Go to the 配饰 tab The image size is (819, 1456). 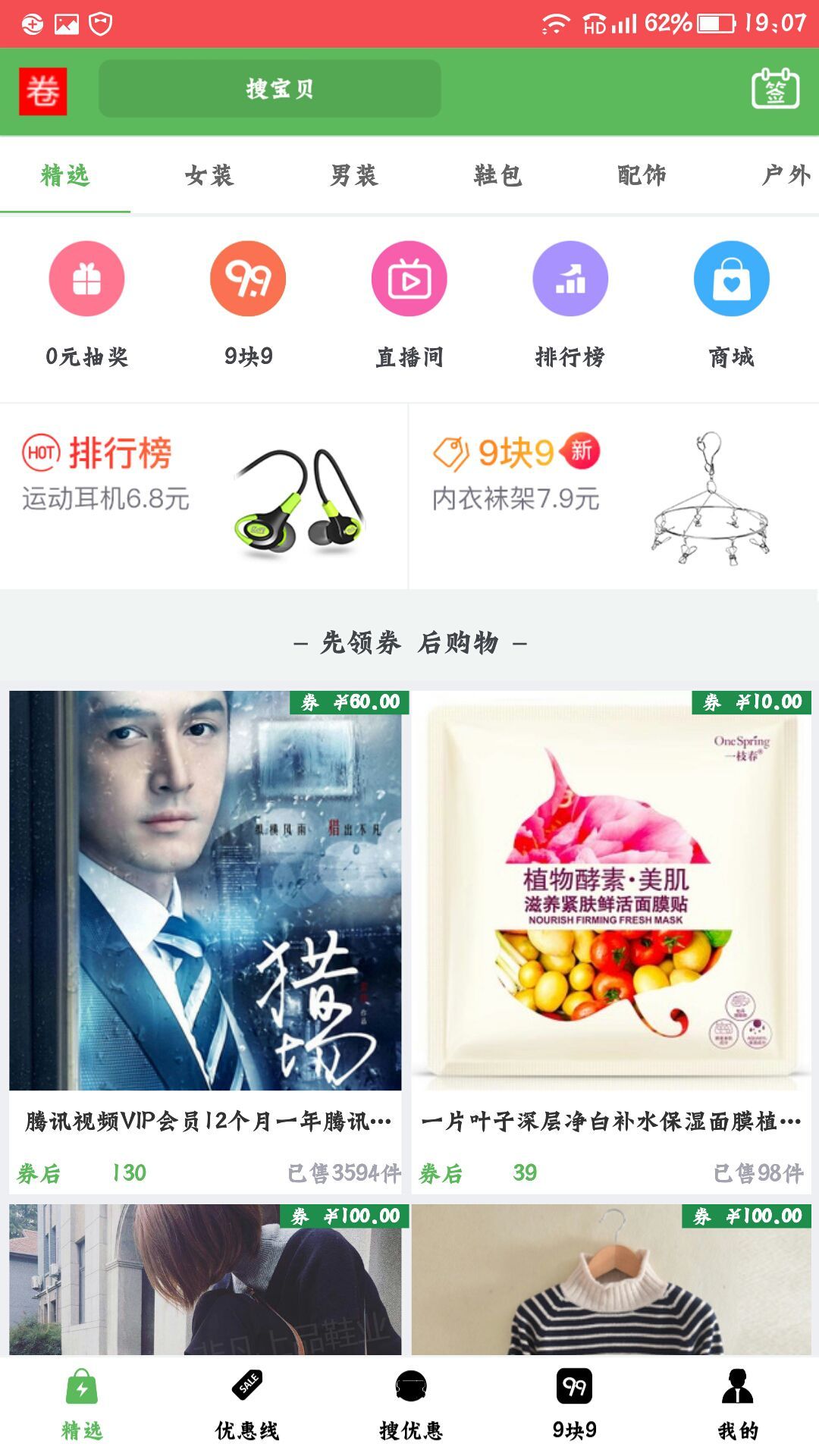(x=642, y=176)
